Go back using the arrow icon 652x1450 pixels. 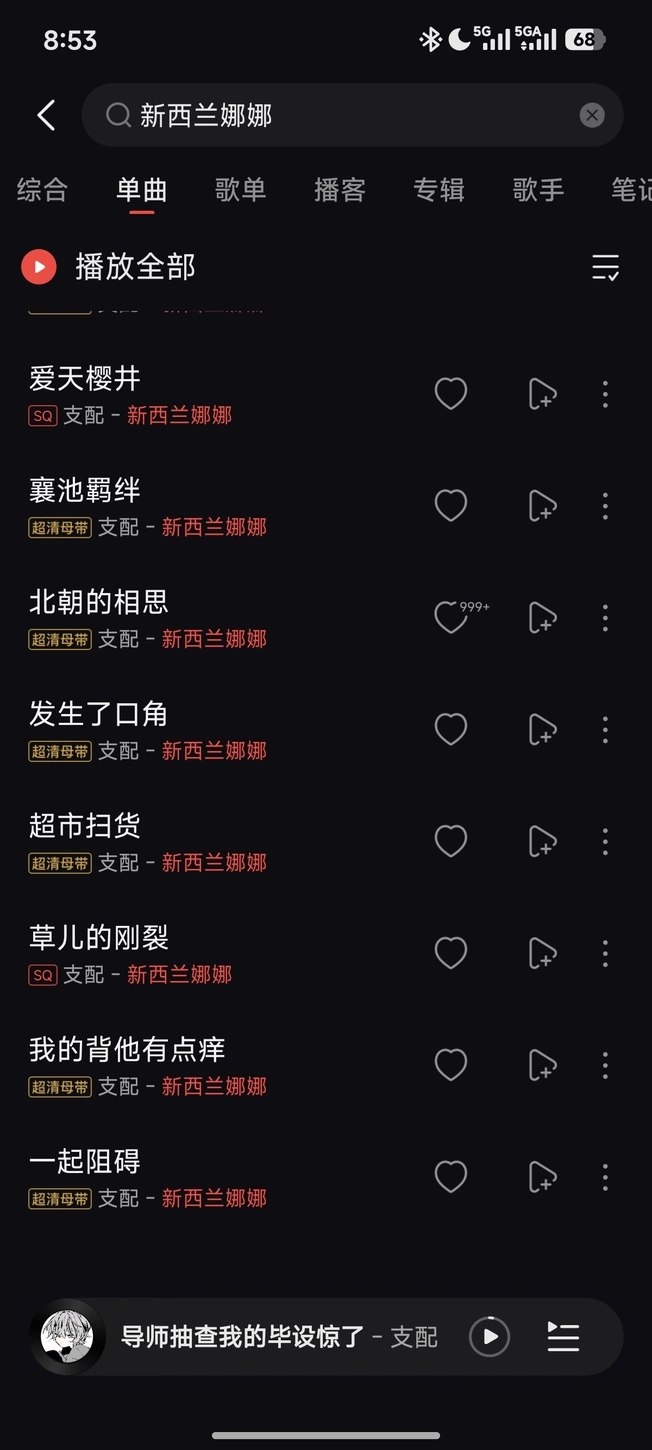[x=46, y=115]
